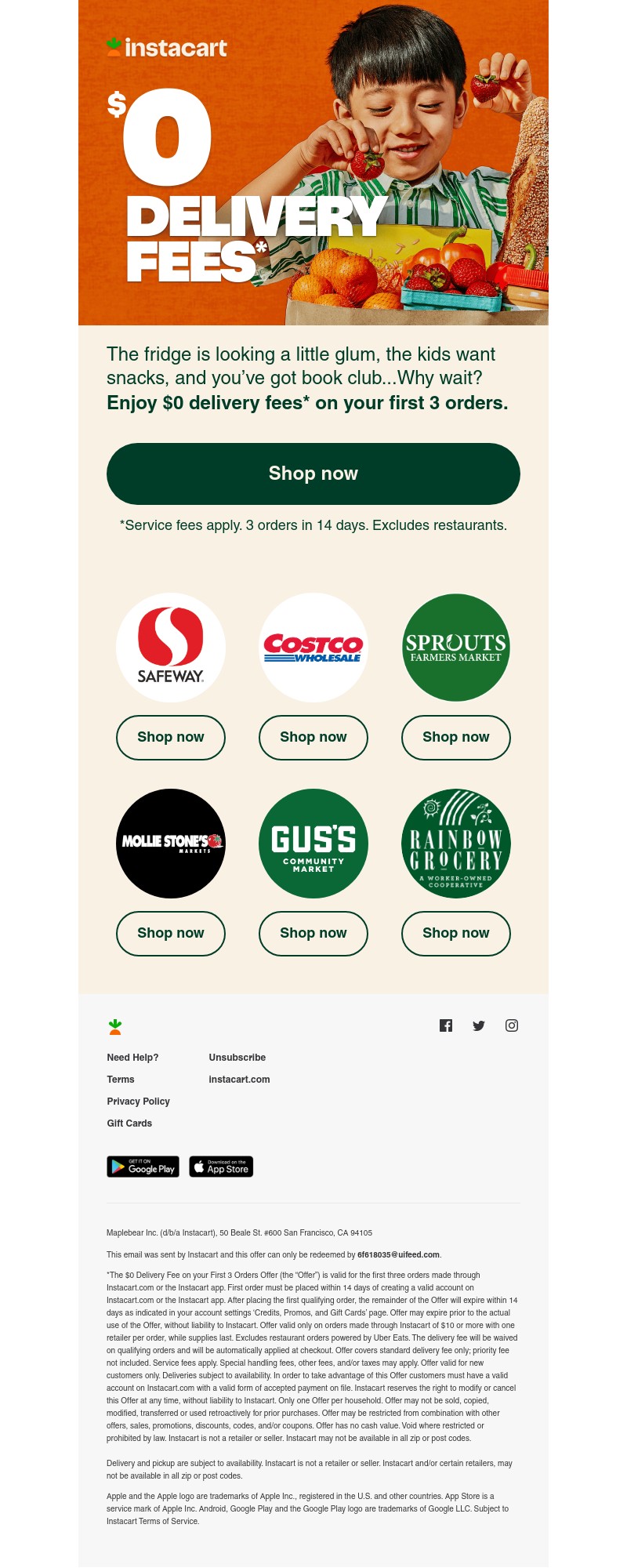The image size is (627, 1568).
Task: Get the app on Google Play
Action: click(x=143, y=1167)
